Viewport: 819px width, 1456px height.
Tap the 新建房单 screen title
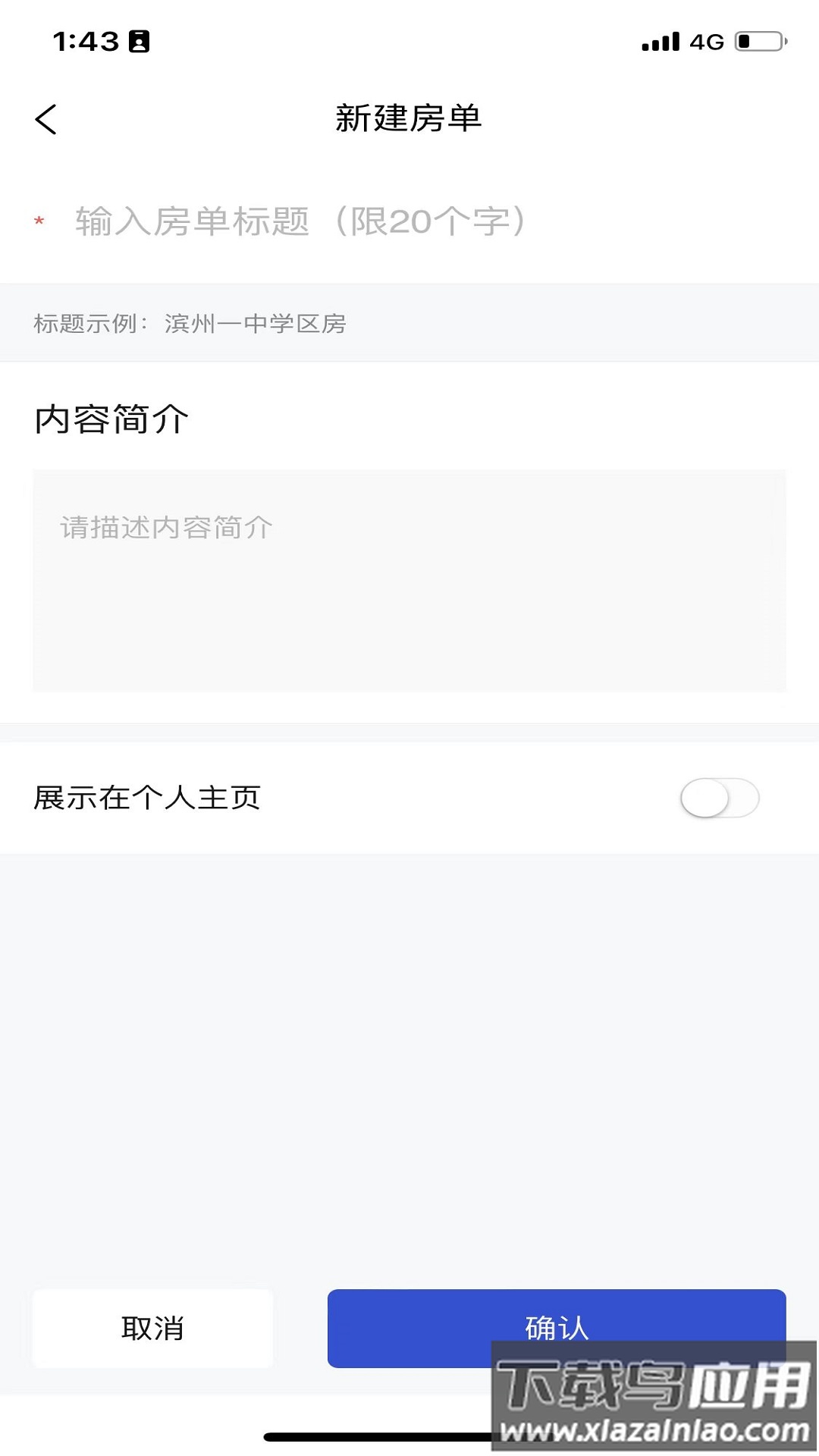(x=409, y=118)
